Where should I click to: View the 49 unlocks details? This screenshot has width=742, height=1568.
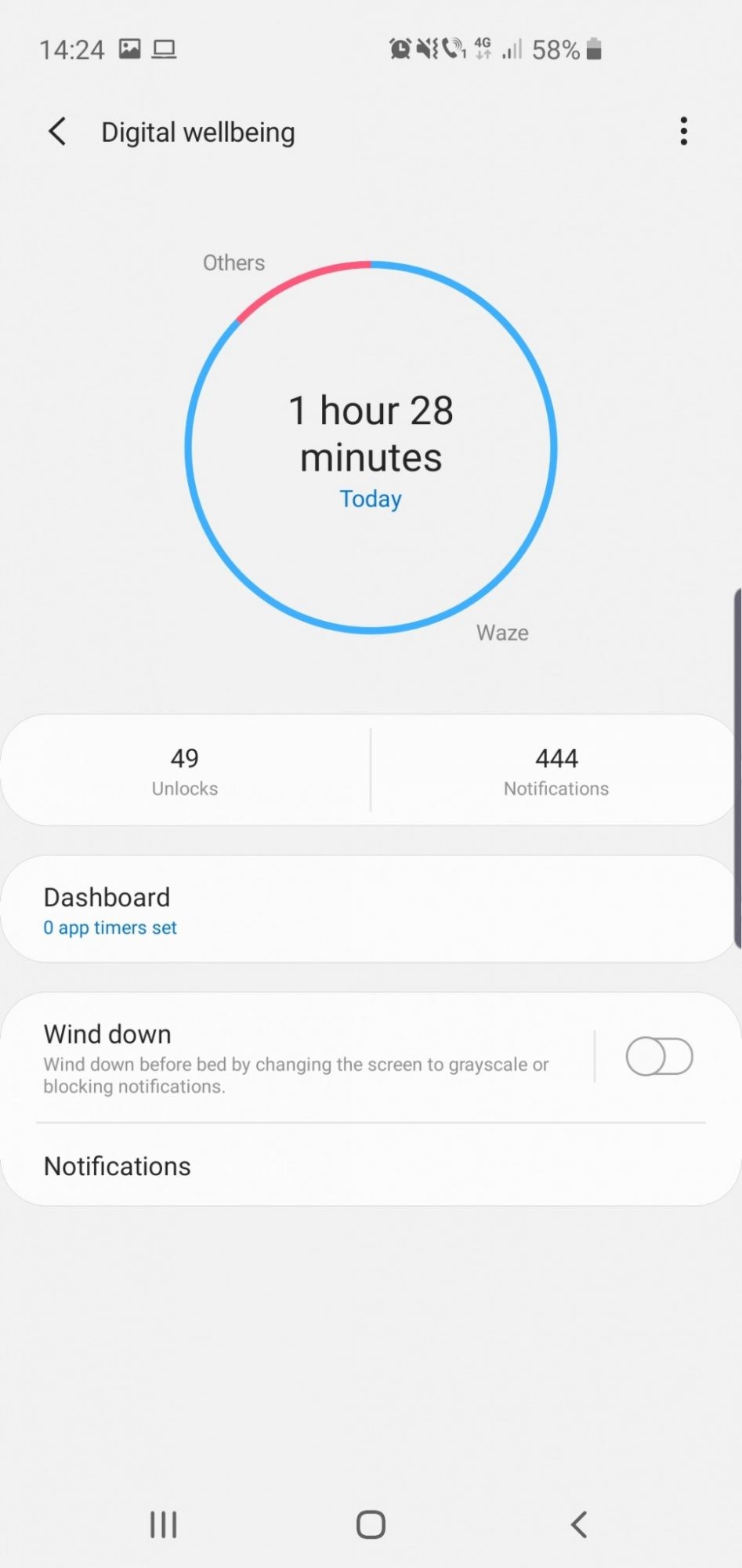(x=185, y=771)
